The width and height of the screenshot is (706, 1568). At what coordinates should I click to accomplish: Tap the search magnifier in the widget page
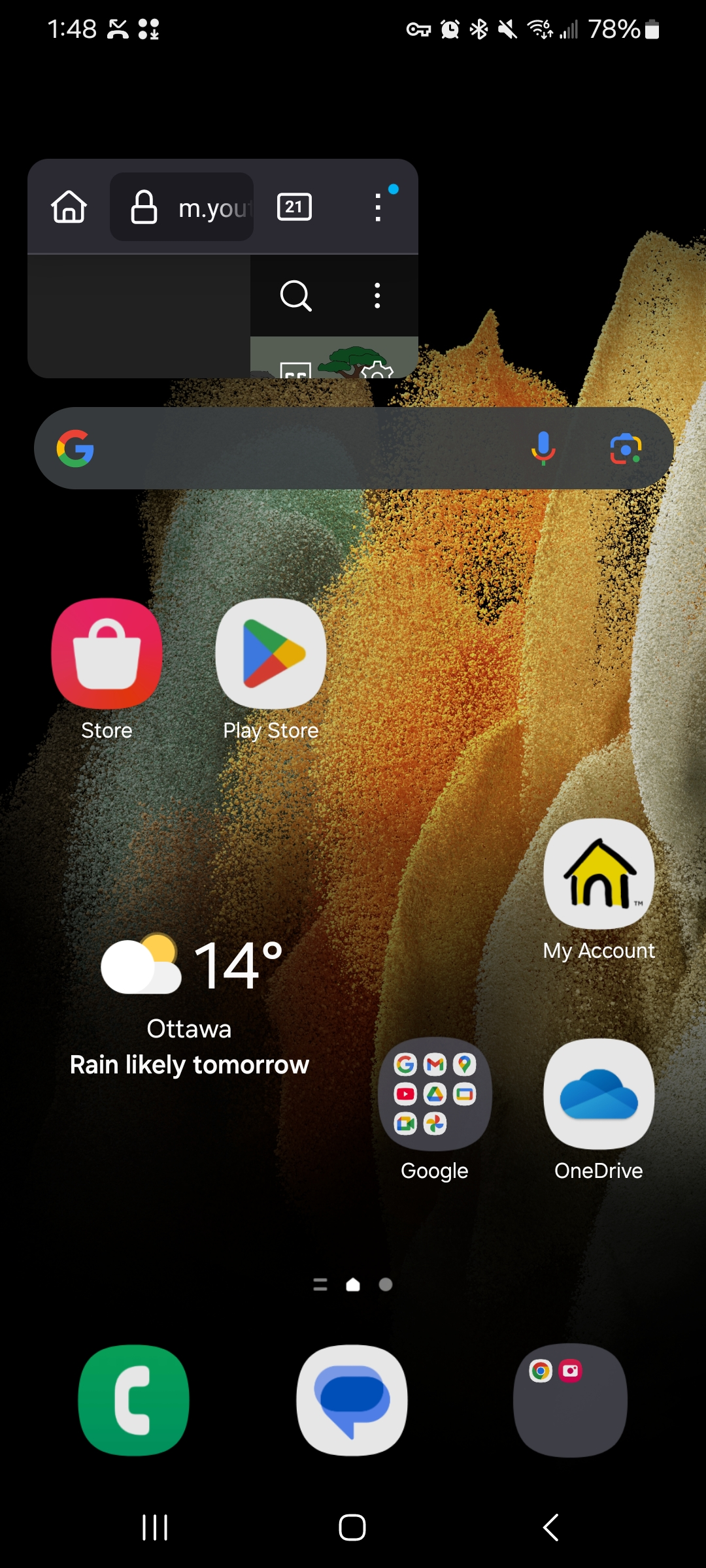295,296
